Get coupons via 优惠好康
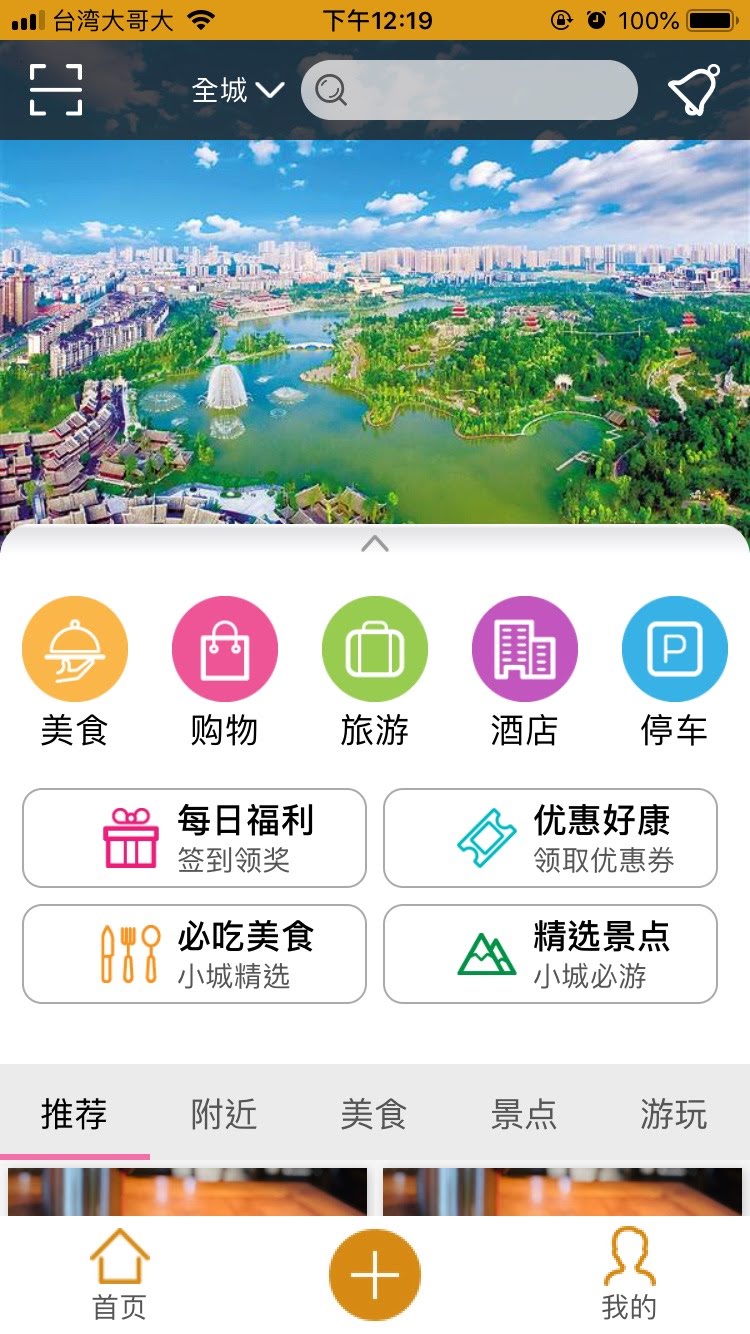The image size is (750, 1334). [550, 838]
